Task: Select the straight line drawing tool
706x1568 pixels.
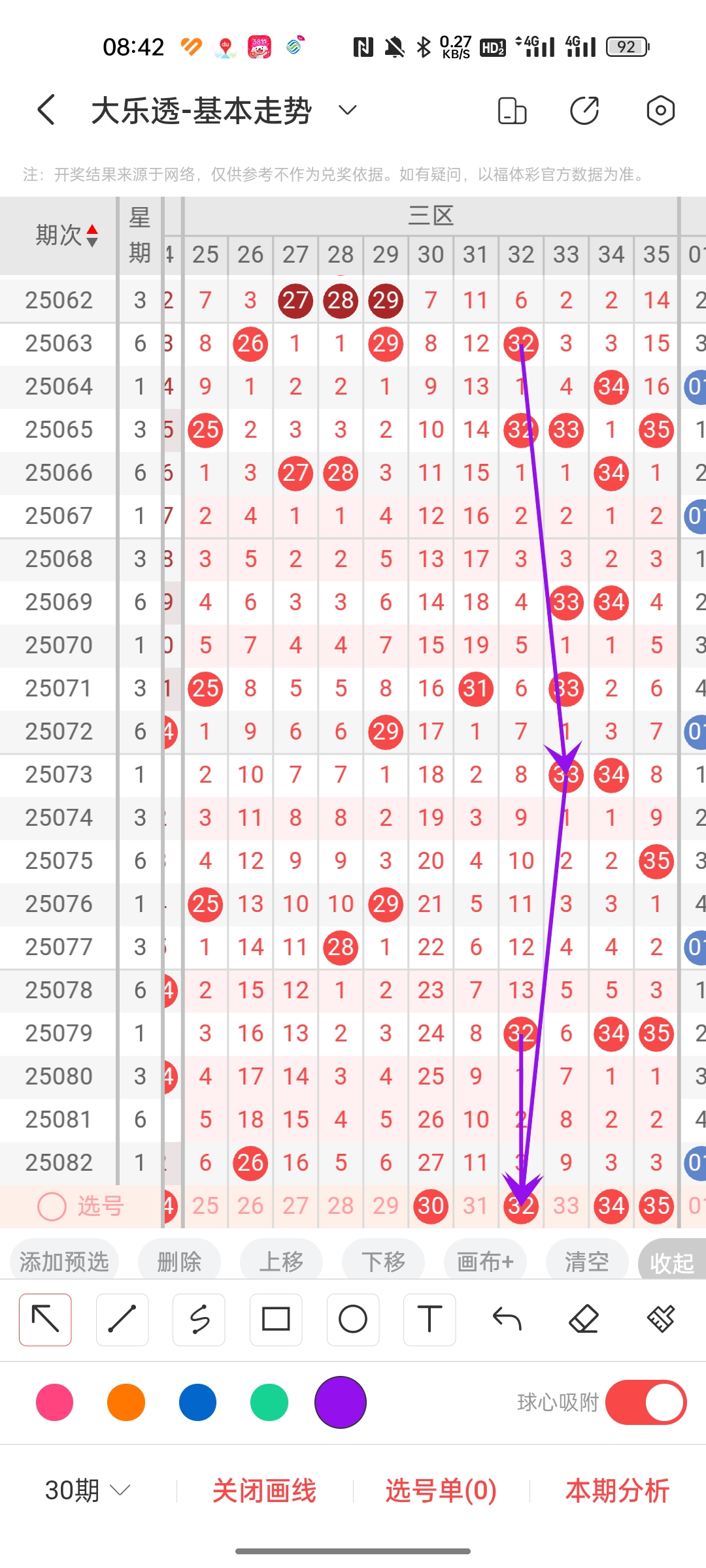Action: (x=122, y=1319)
